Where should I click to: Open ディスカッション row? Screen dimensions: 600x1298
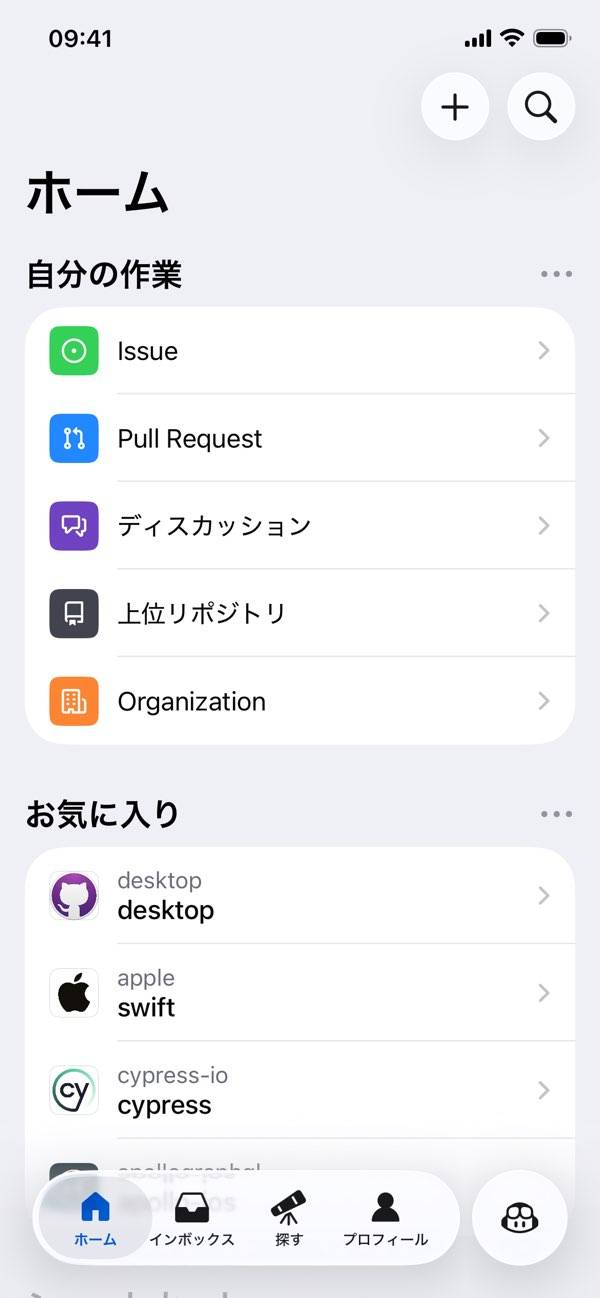click(300, 526)
